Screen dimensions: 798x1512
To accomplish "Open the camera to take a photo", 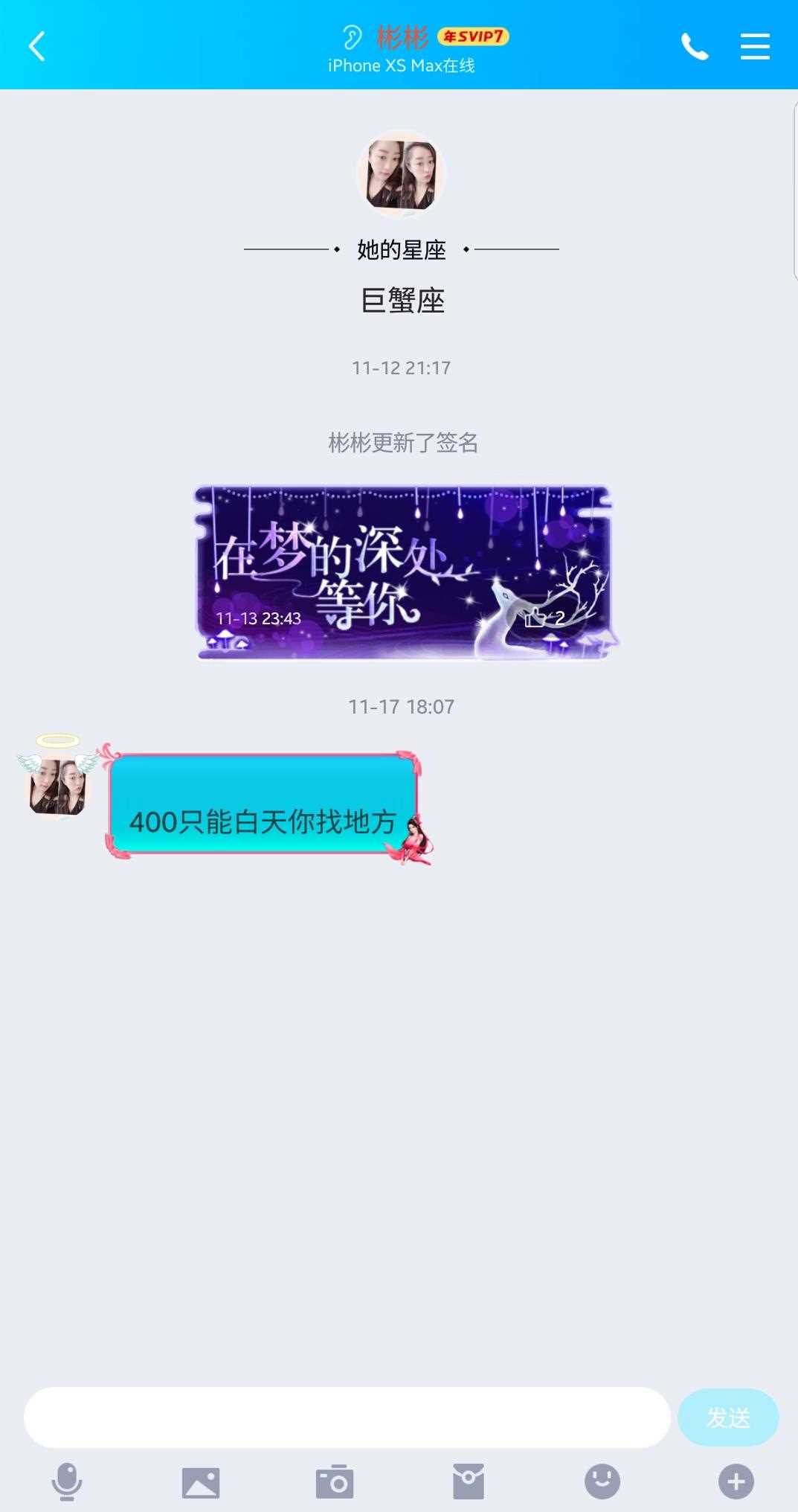I will tap(335, 1481).
